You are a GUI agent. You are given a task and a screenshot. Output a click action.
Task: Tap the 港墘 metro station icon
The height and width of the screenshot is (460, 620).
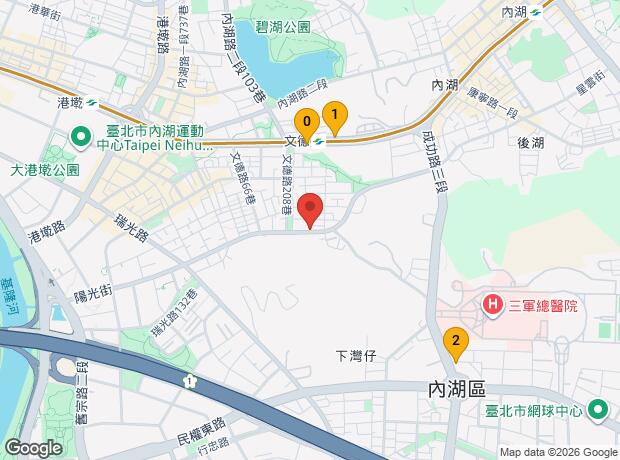coord(93,103)
